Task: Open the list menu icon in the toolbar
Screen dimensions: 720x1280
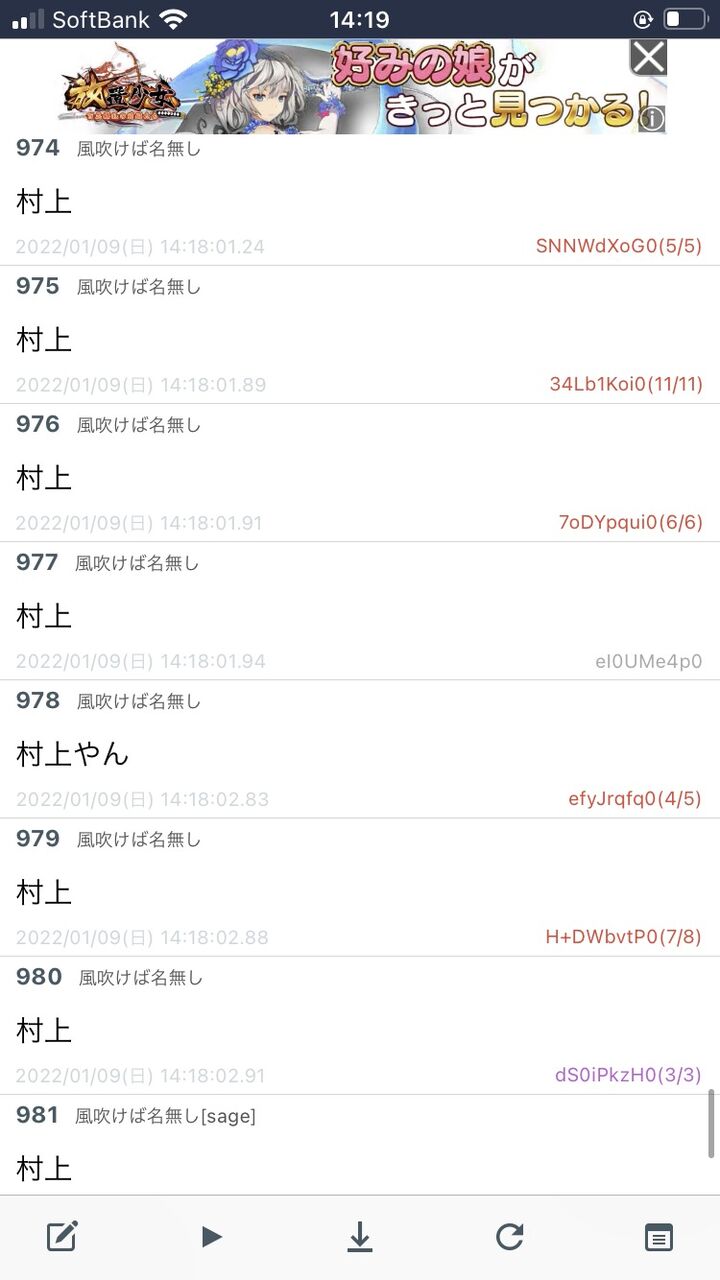Action: pyautogui.click(x=658, y=1237)
